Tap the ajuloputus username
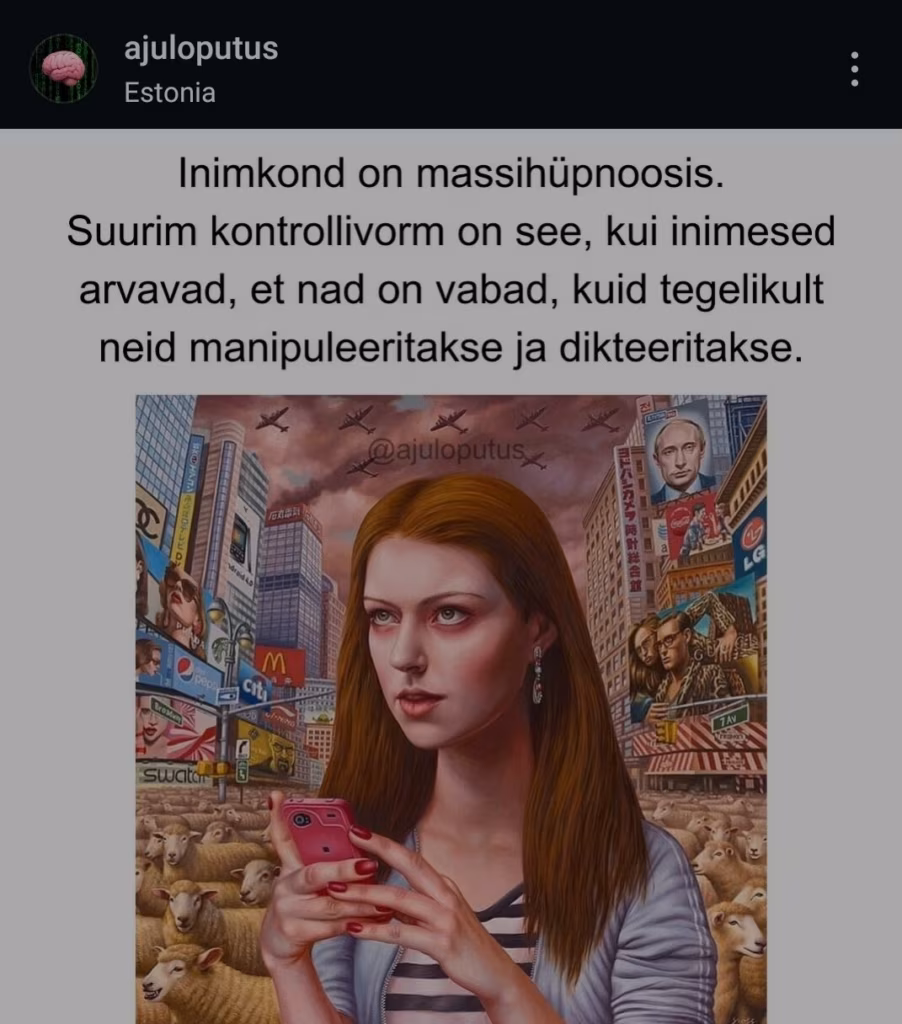 tap(200, 49)
